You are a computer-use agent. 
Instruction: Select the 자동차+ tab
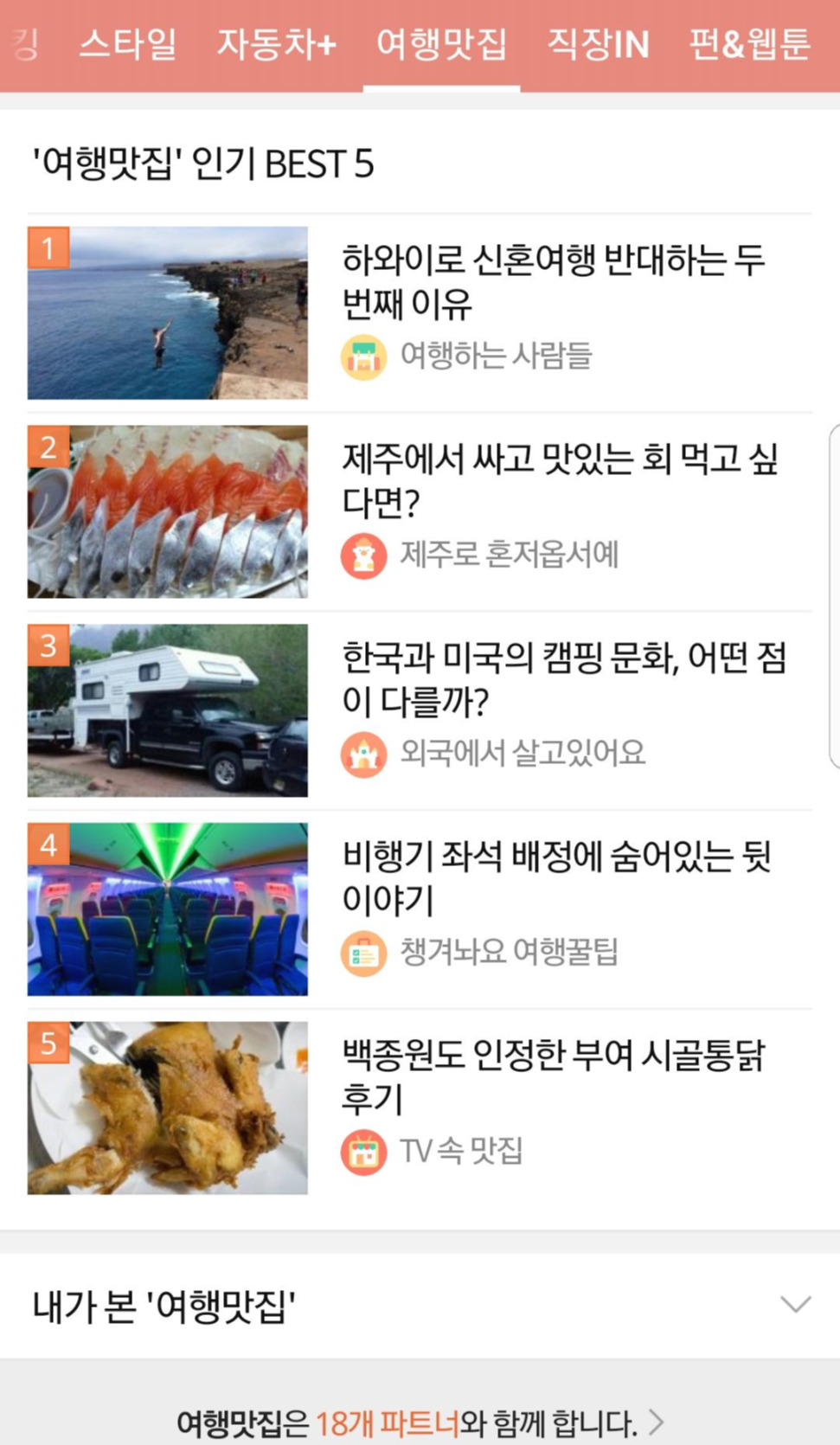(x=275, y=45)
